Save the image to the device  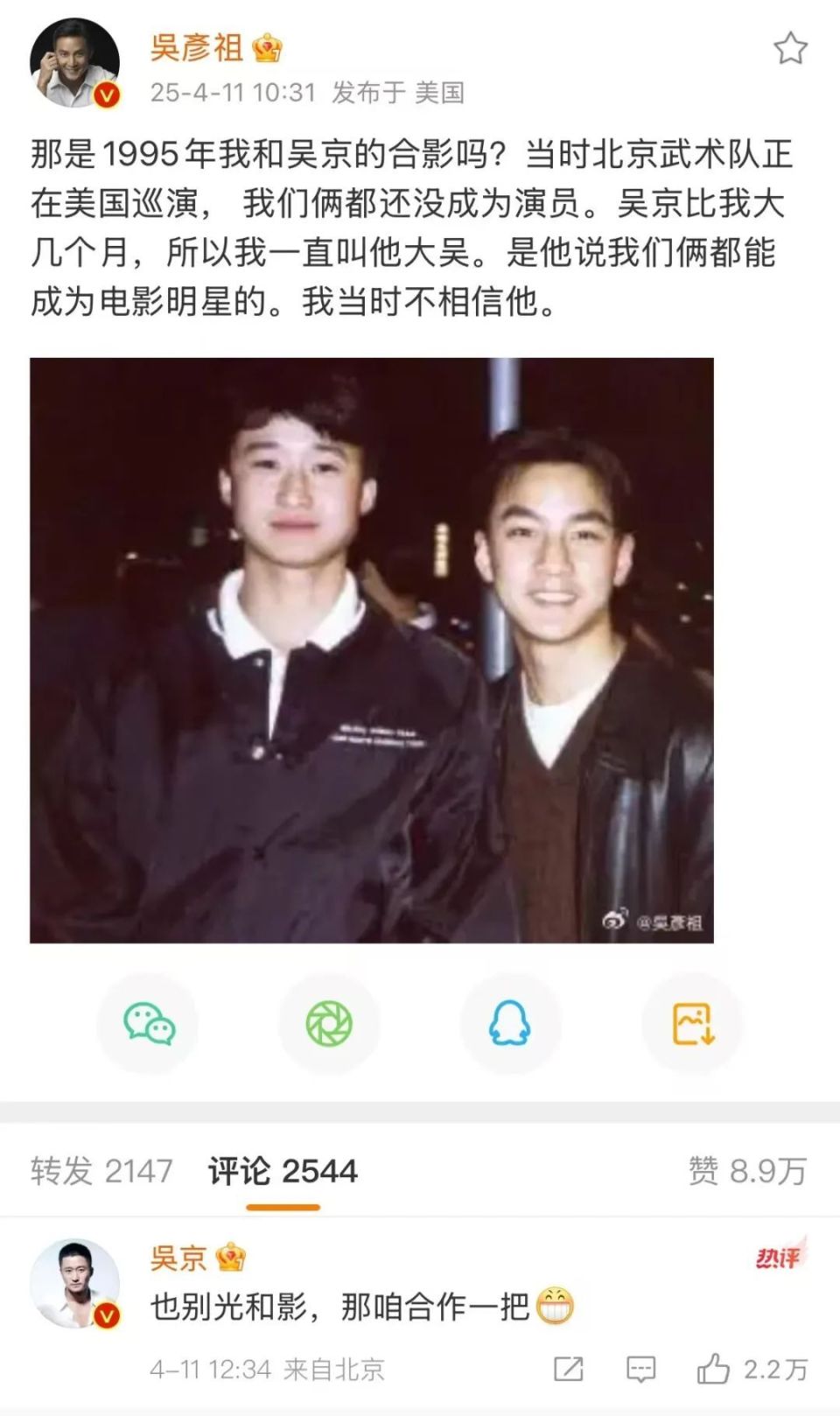[692, 1023]
